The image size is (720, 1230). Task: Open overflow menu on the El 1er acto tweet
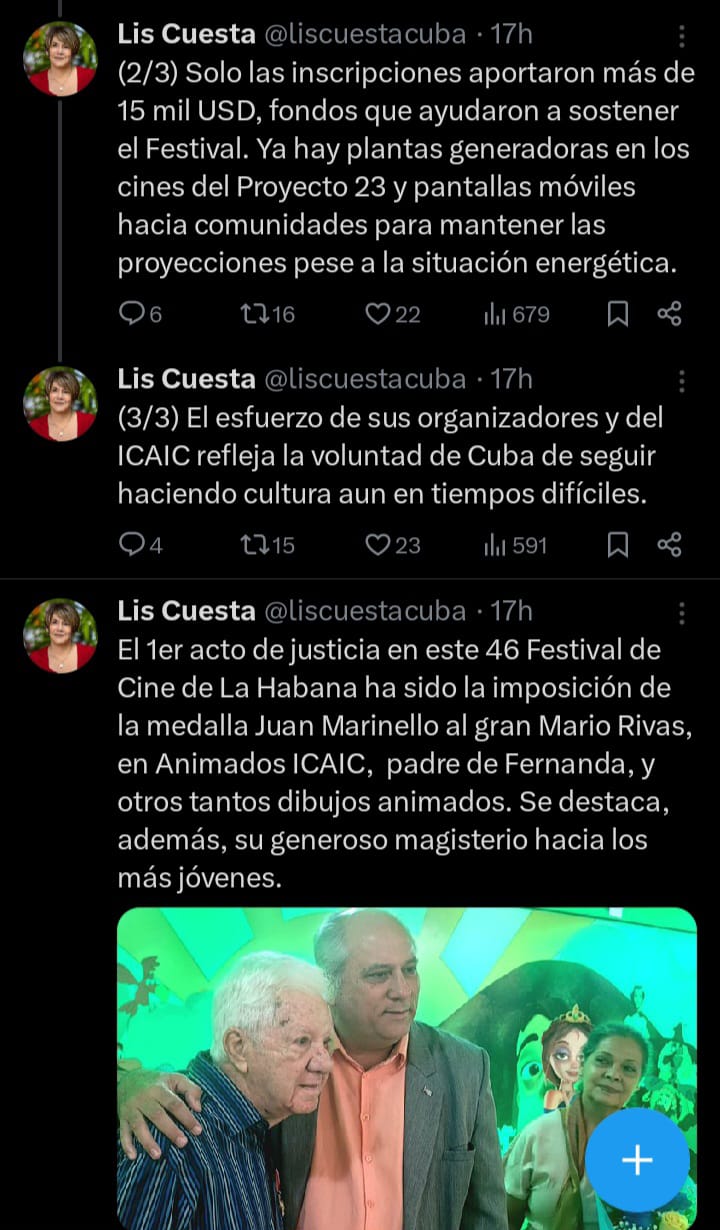tap(682, 612)
